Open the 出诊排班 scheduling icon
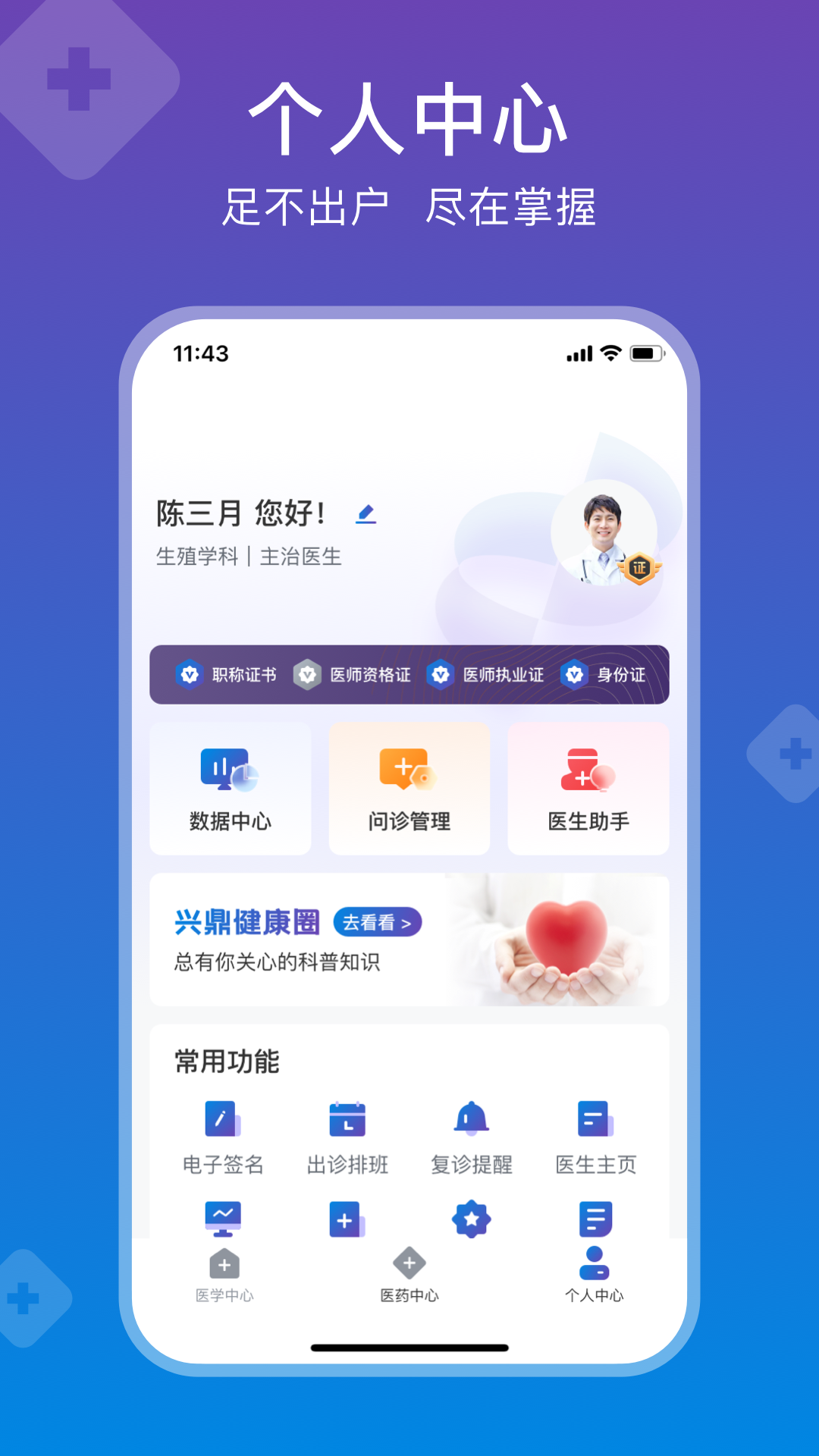 click(x=347, y=1120)
